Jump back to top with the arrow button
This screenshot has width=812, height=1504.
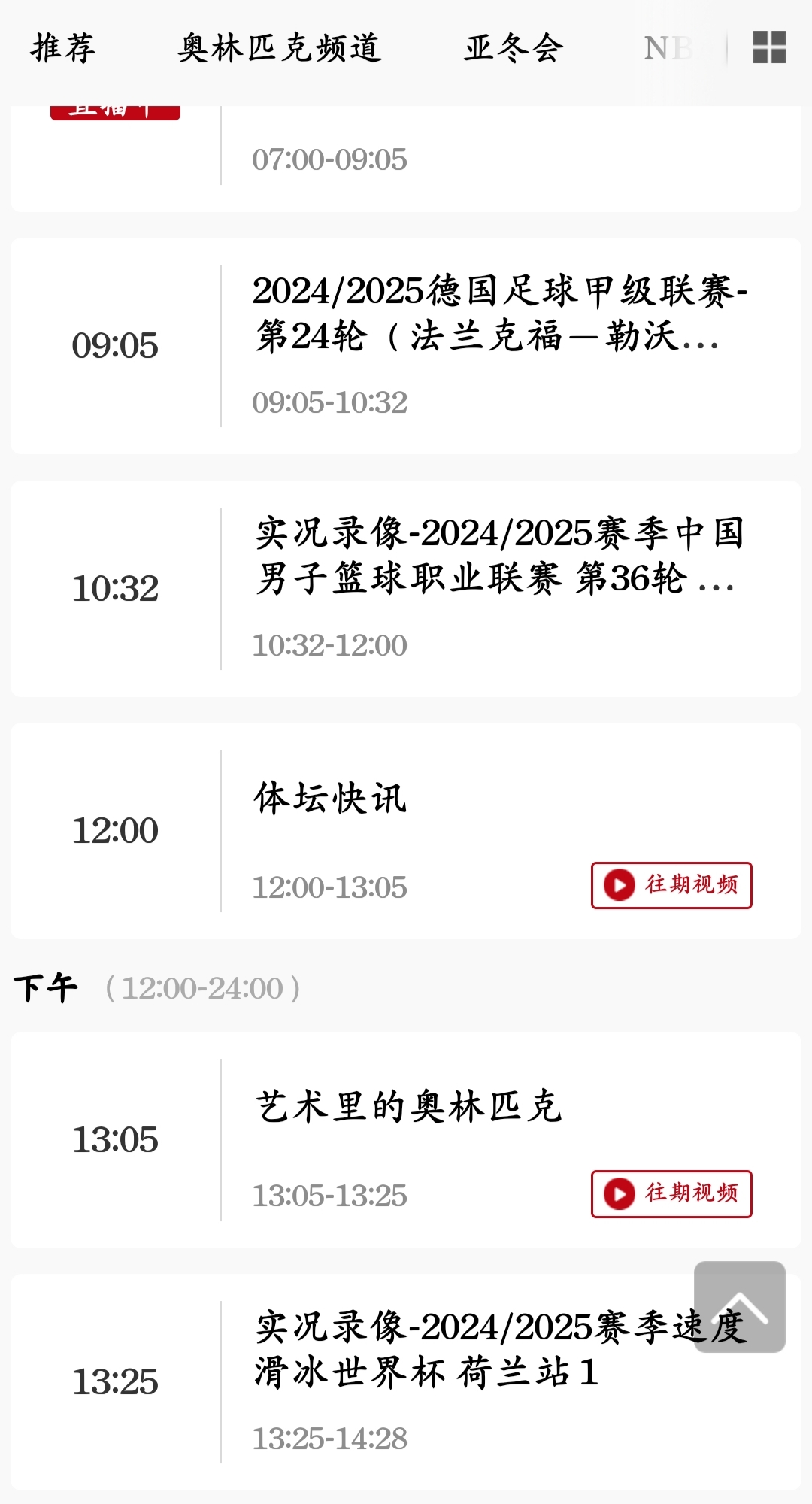[x=739, y=1307]
